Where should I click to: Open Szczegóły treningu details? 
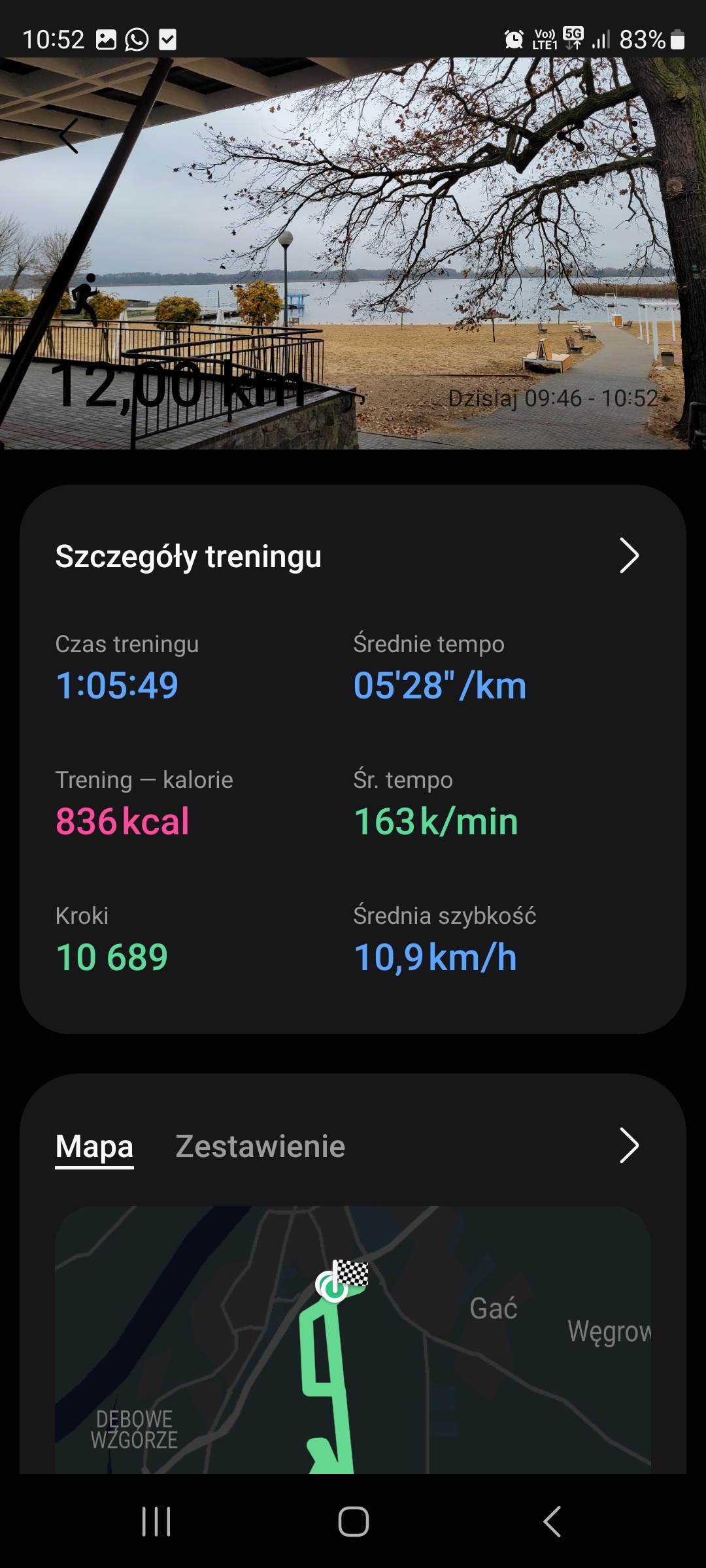[628, 556]
